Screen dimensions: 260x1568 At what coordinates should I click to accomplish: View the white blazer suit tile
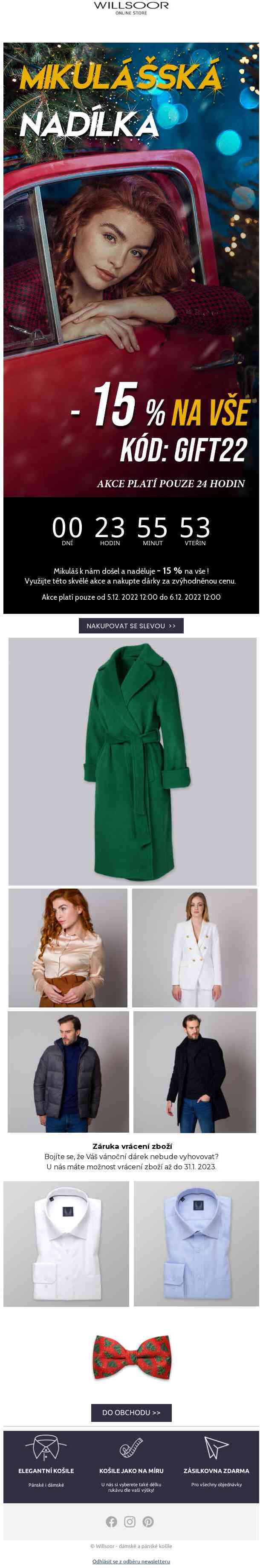tap(194, 947)
